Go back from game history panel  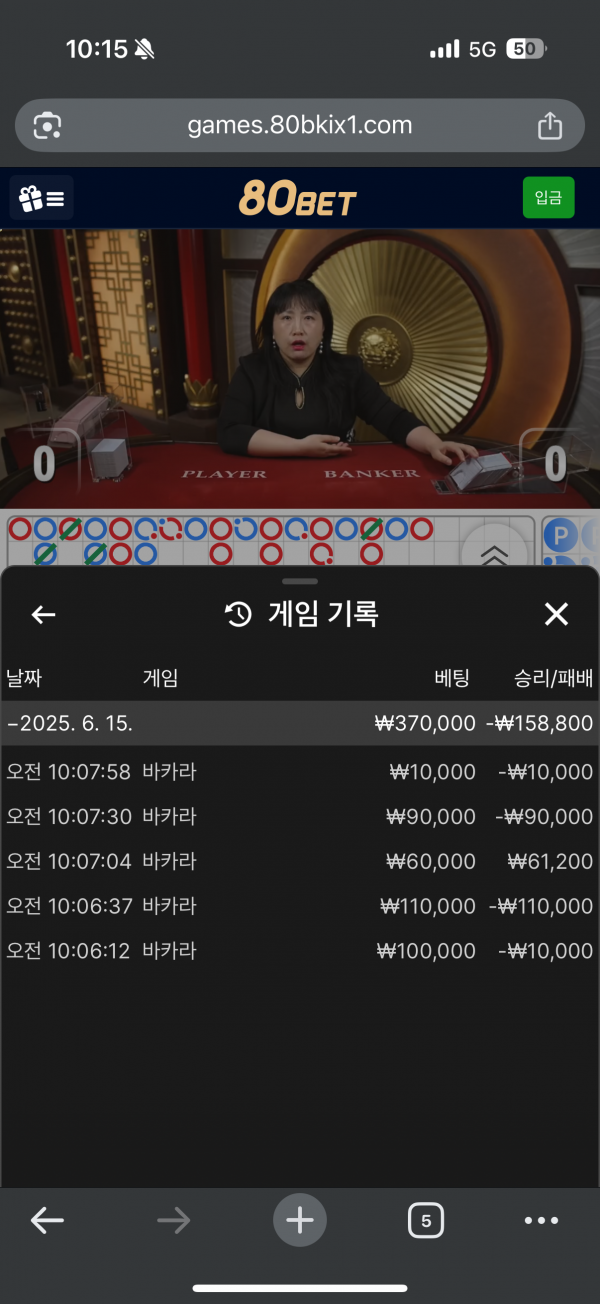[43, 614]
